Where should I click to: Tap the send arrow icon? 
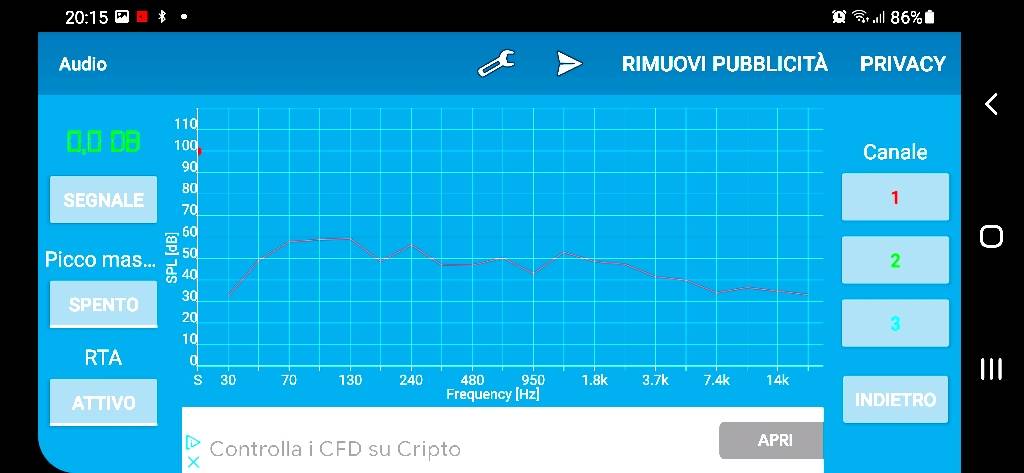pos(569,63)
